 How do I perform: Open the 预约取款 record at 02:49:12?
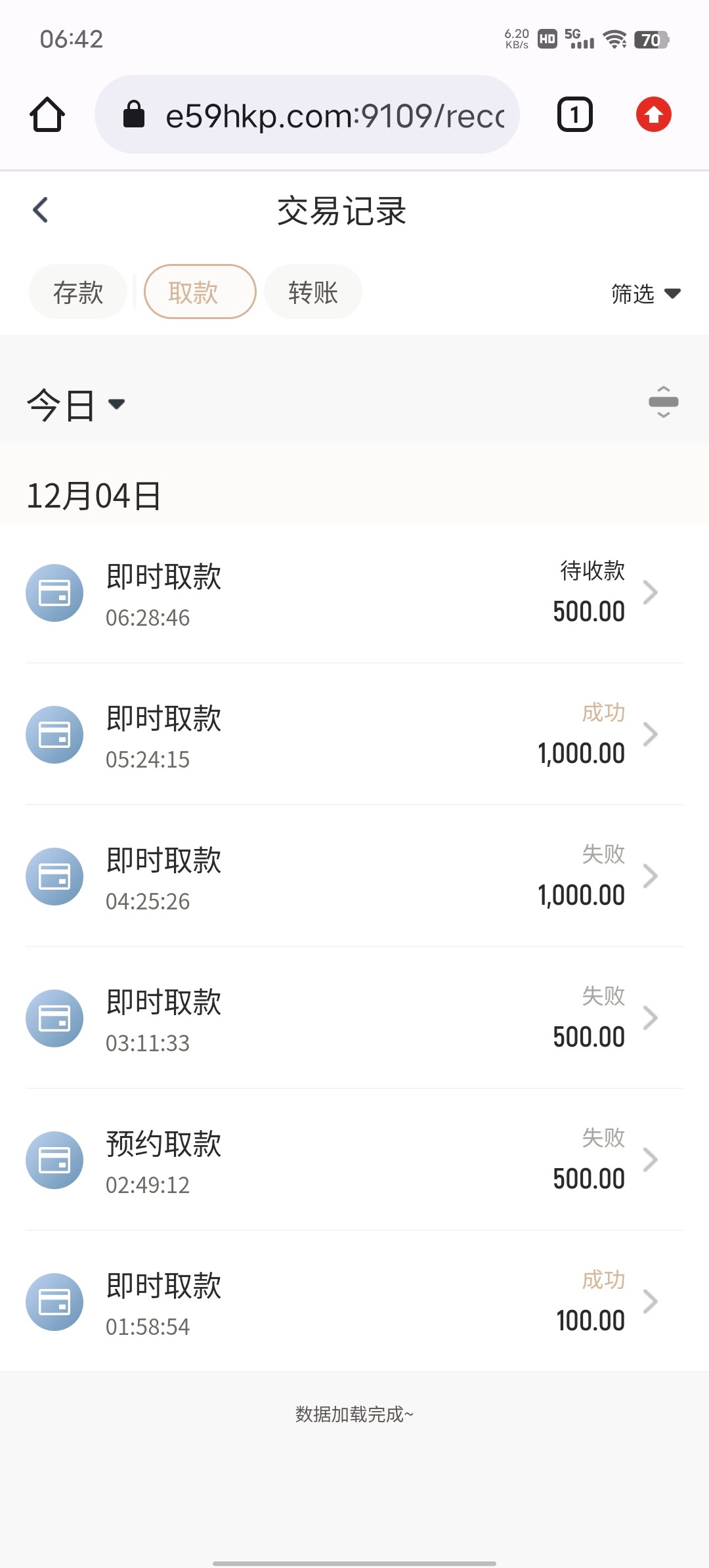(x=354, y=1160)
